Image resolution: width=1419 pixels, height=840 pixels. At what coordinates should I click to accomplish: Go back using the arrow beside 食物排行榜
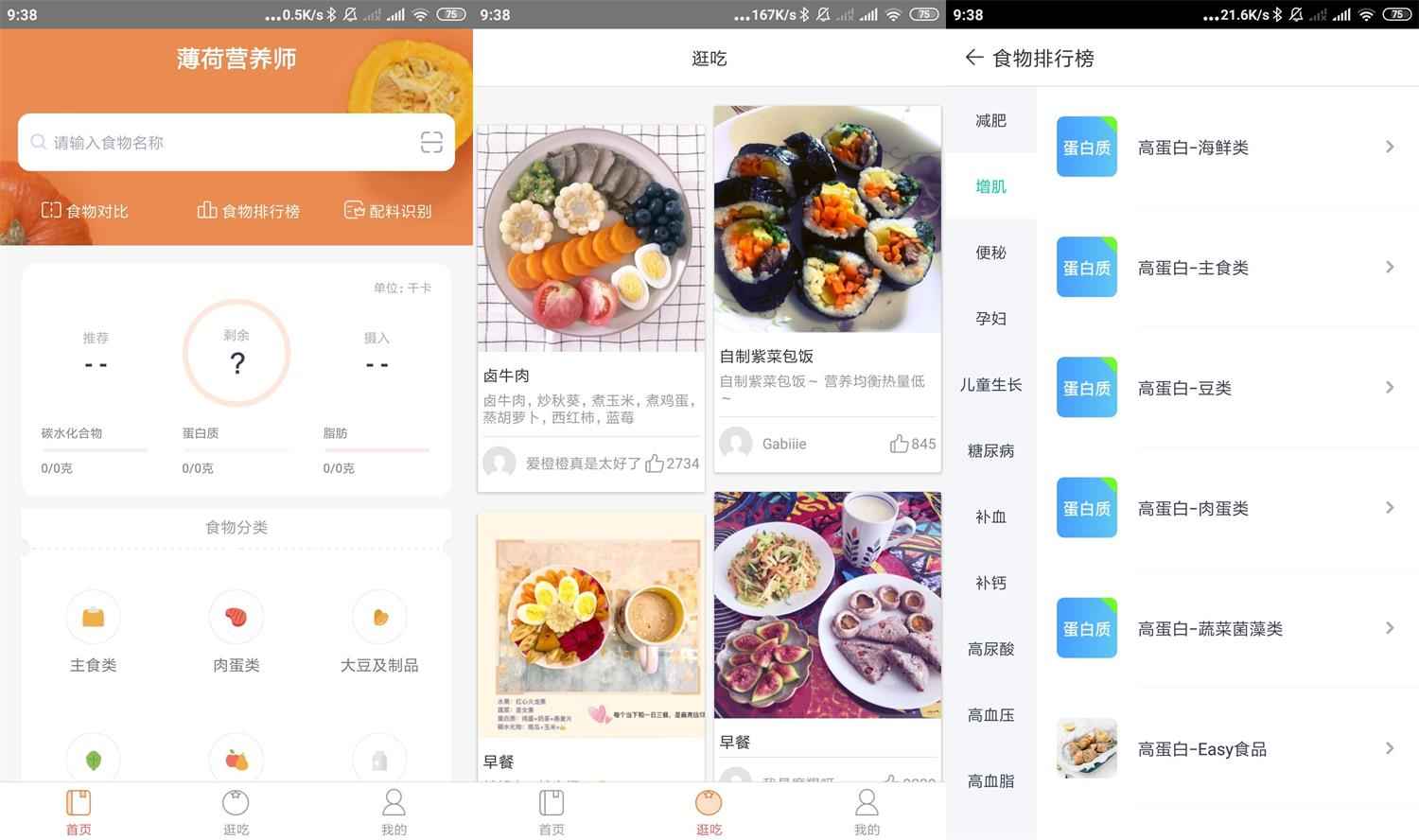(x=973, y=58)
